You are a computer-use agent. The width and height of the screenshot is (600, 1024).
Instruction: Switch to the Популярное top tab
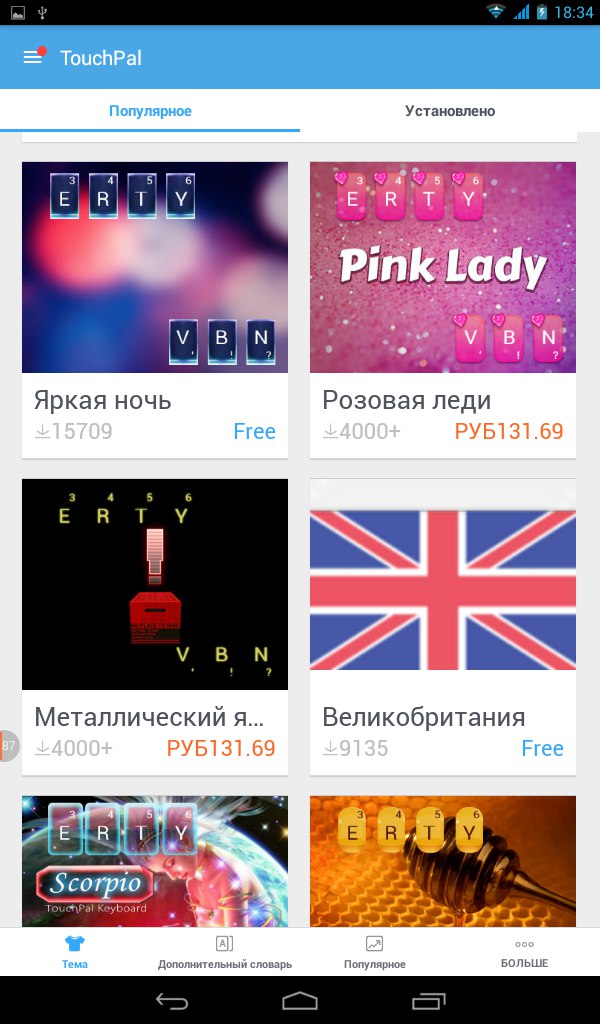pos(150,111)
